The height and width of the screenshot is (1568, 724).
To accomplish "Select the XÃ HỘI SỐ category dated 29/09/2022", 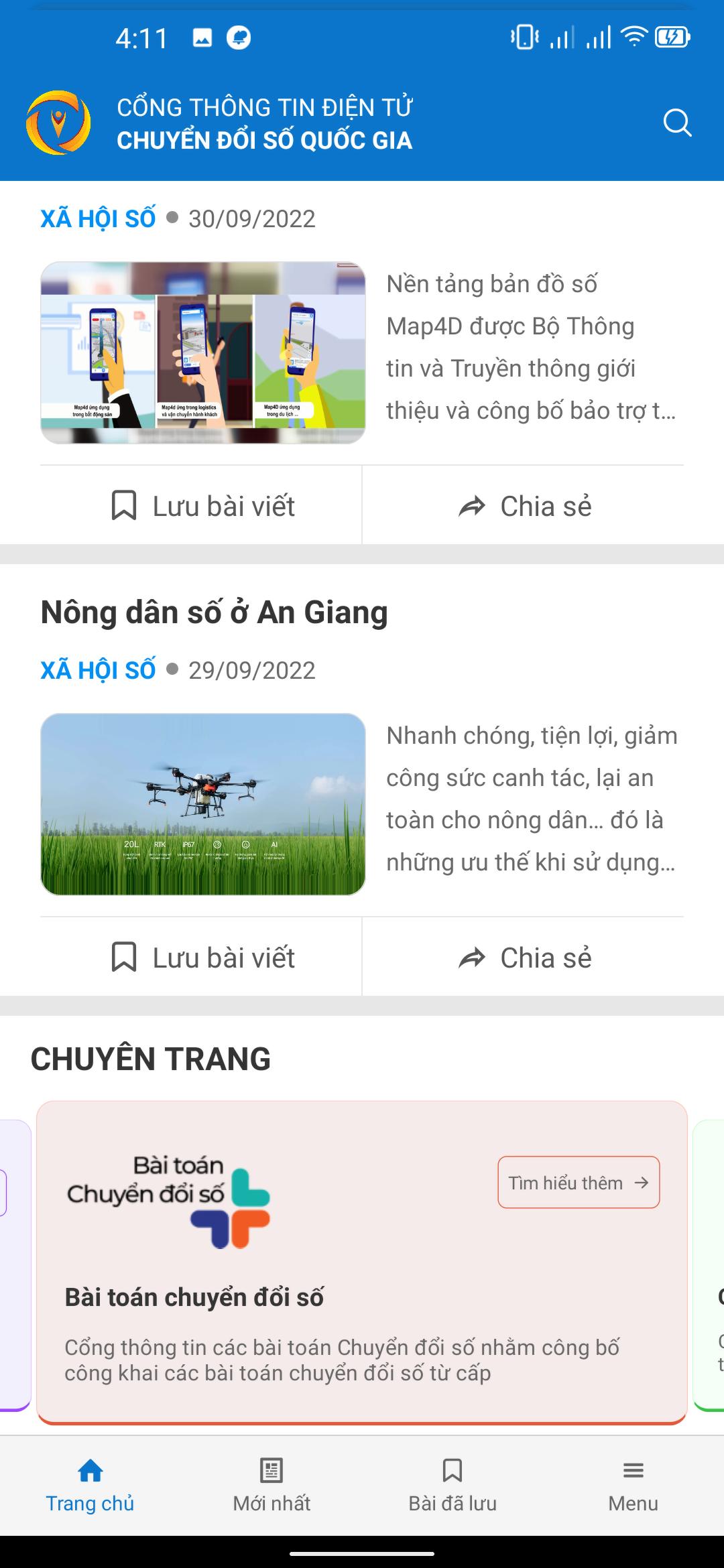I will [98, 670].
